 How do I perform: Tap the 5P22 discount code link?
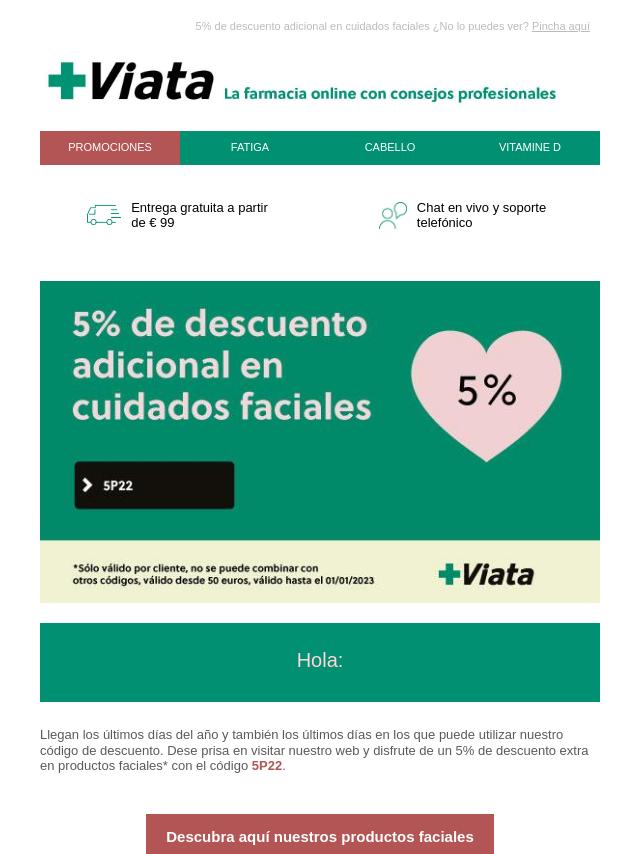point(267,766)
